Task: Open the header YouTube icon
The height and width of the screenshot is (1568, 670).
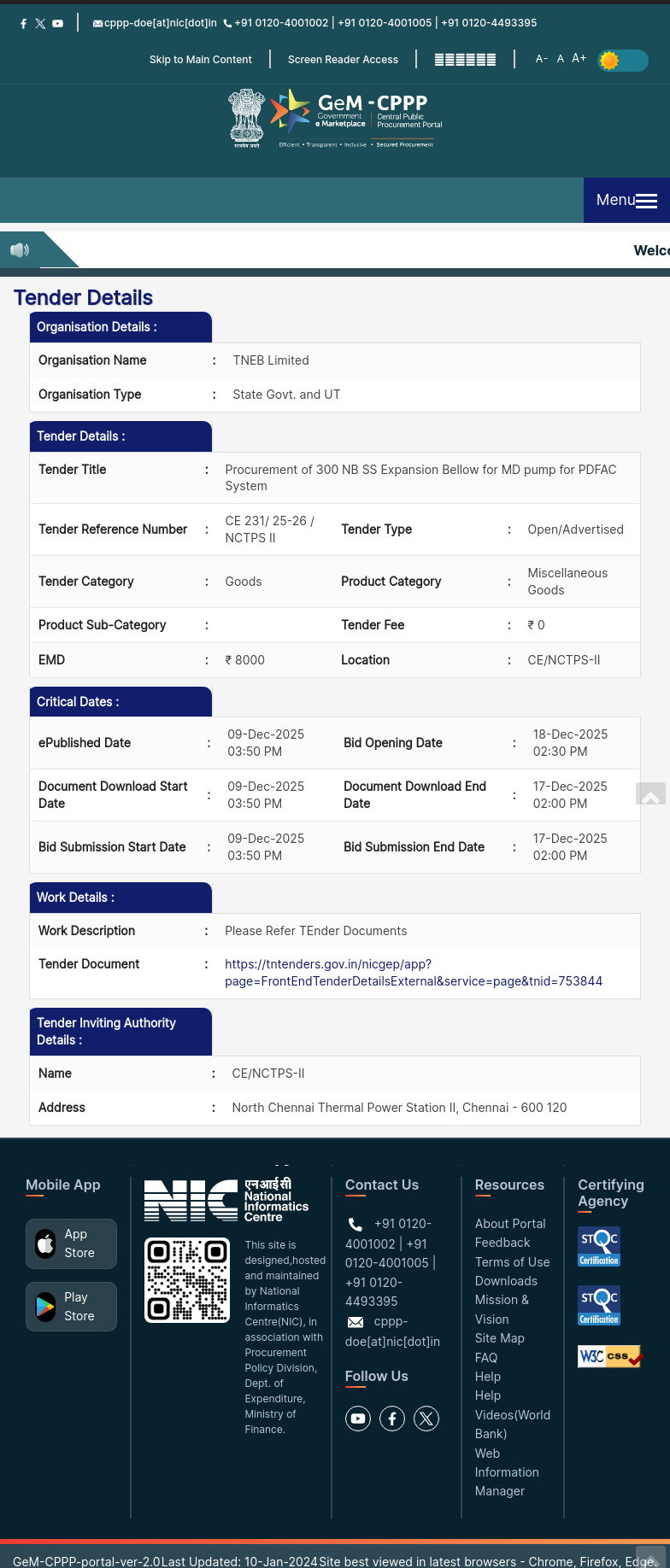Action: (57, 24)
